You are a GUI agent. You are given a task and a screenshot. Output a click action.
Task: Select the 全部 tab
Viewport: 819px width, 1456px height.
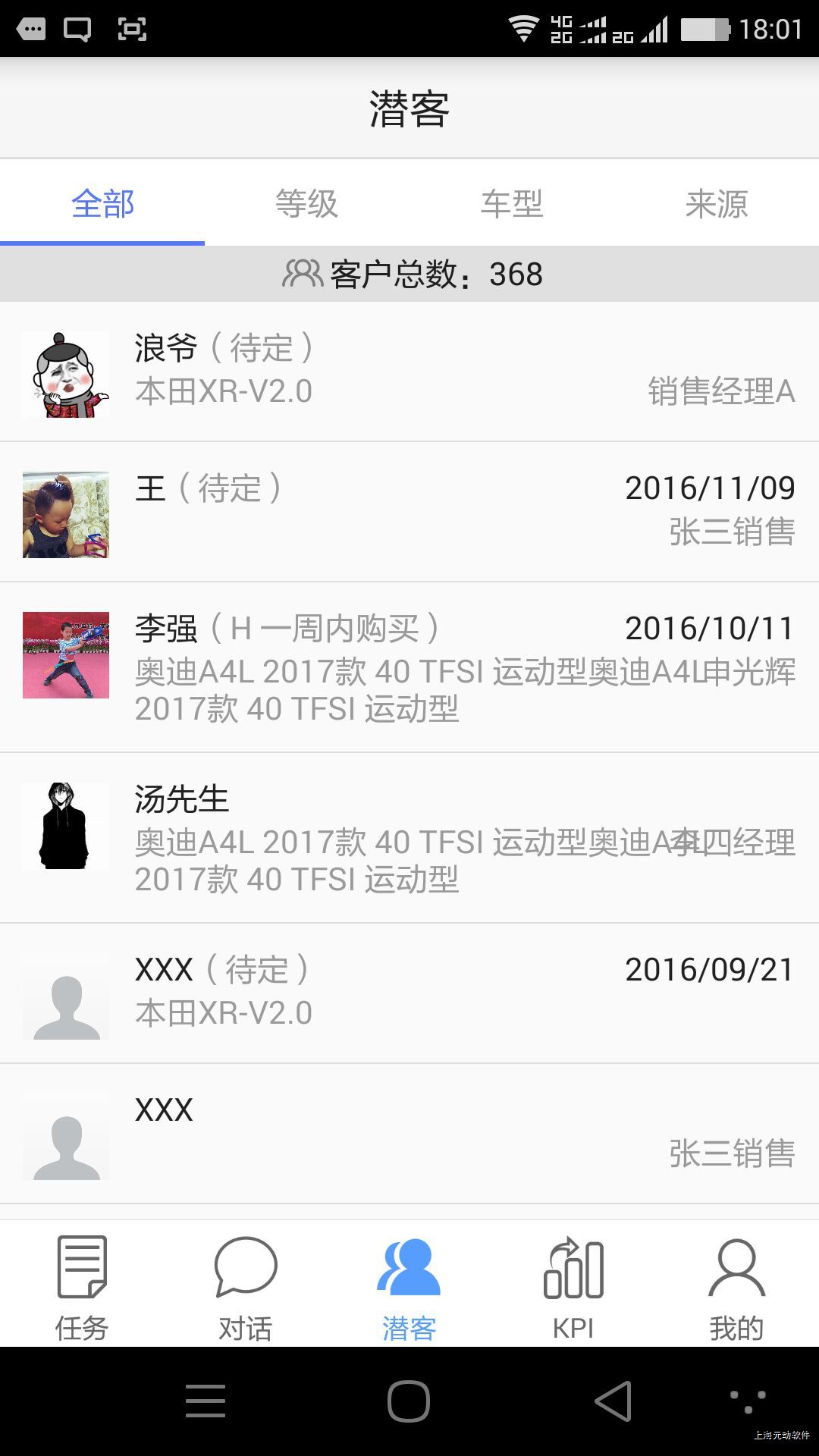[x=102, y=203]
